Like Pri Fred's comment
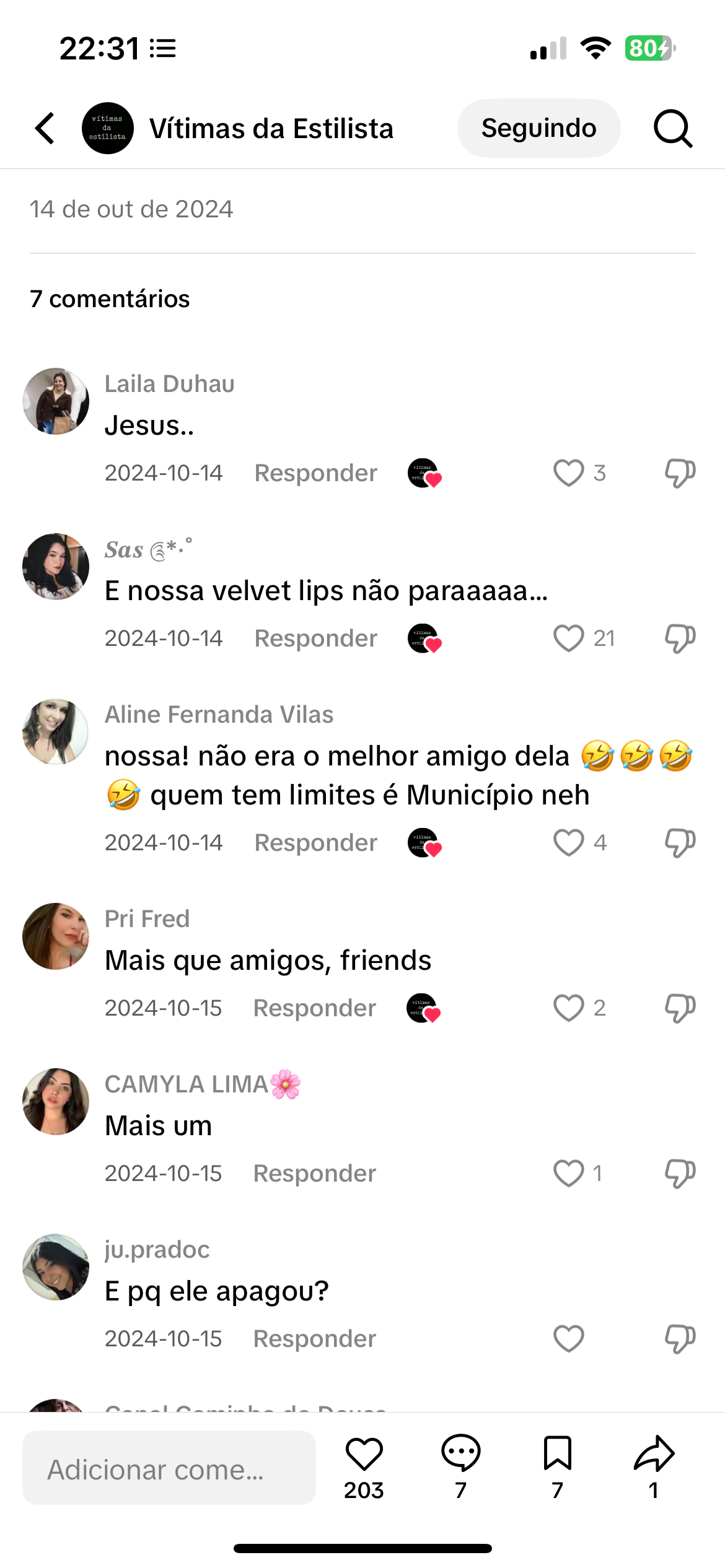The height and width of the screenshot is (1568, 725). (x=568, y=1008)
